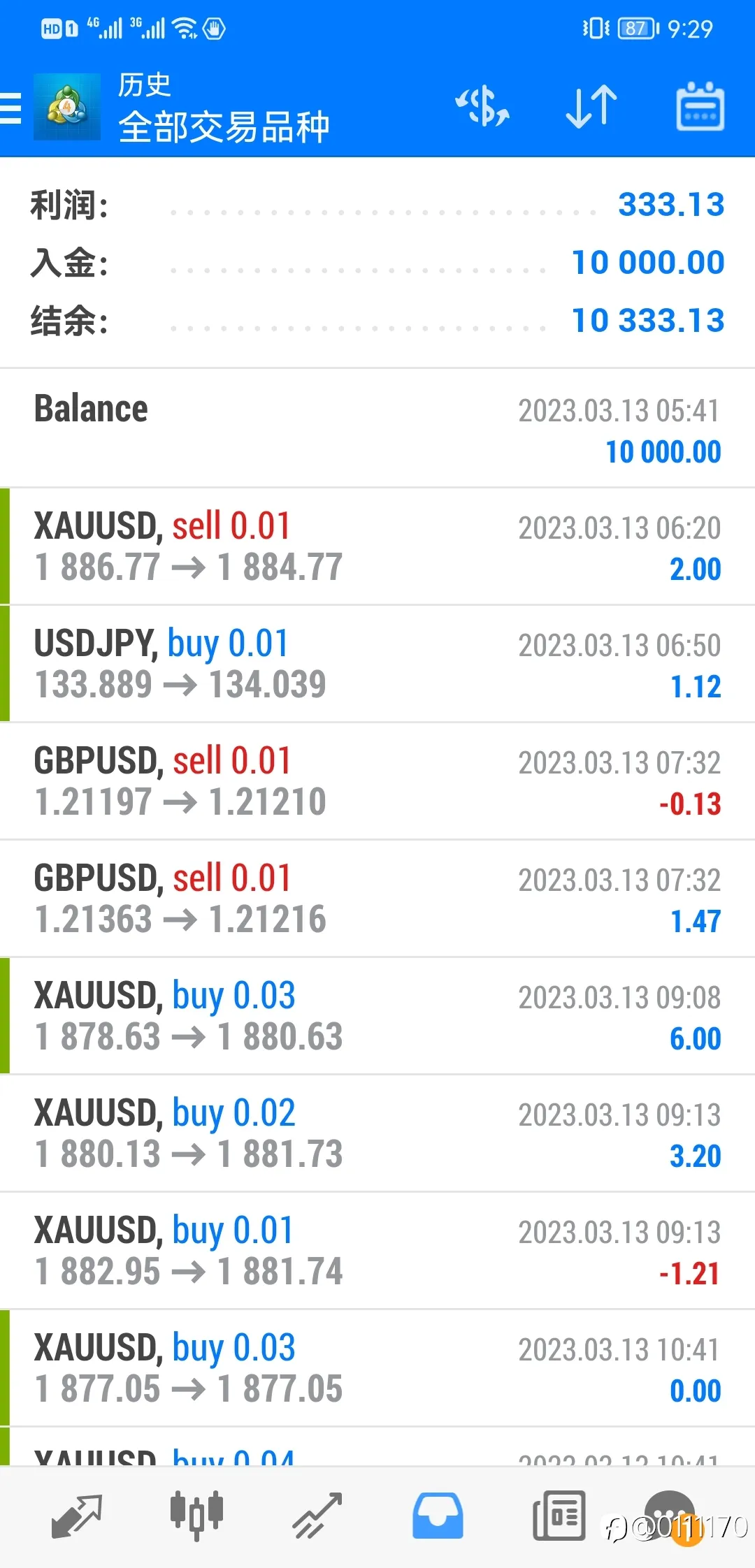
Task: Expand the GBPUSD sell trade with 1.47 profit
Action: [x=377, y=899]
